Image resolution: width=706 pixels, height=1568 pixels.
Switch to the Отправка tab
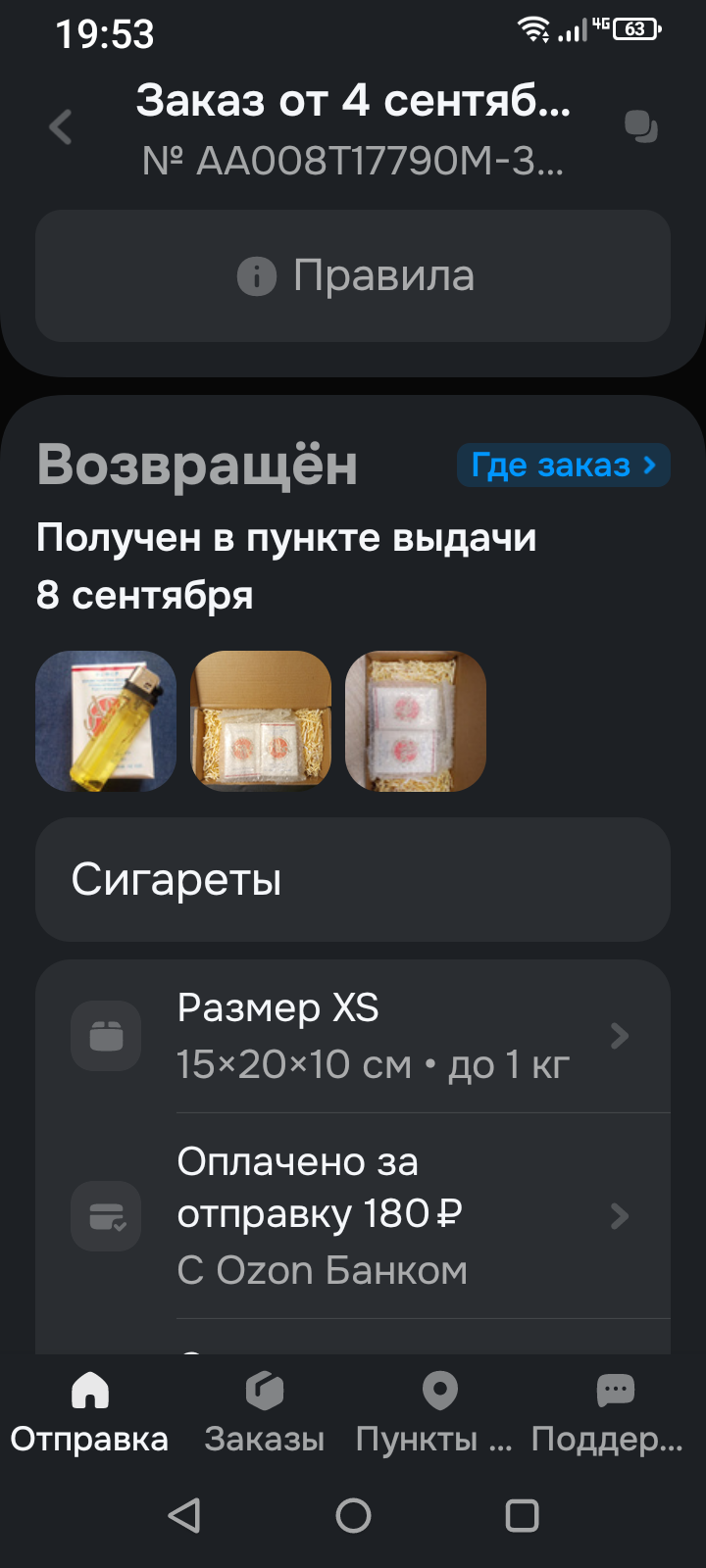point(89,1411)
